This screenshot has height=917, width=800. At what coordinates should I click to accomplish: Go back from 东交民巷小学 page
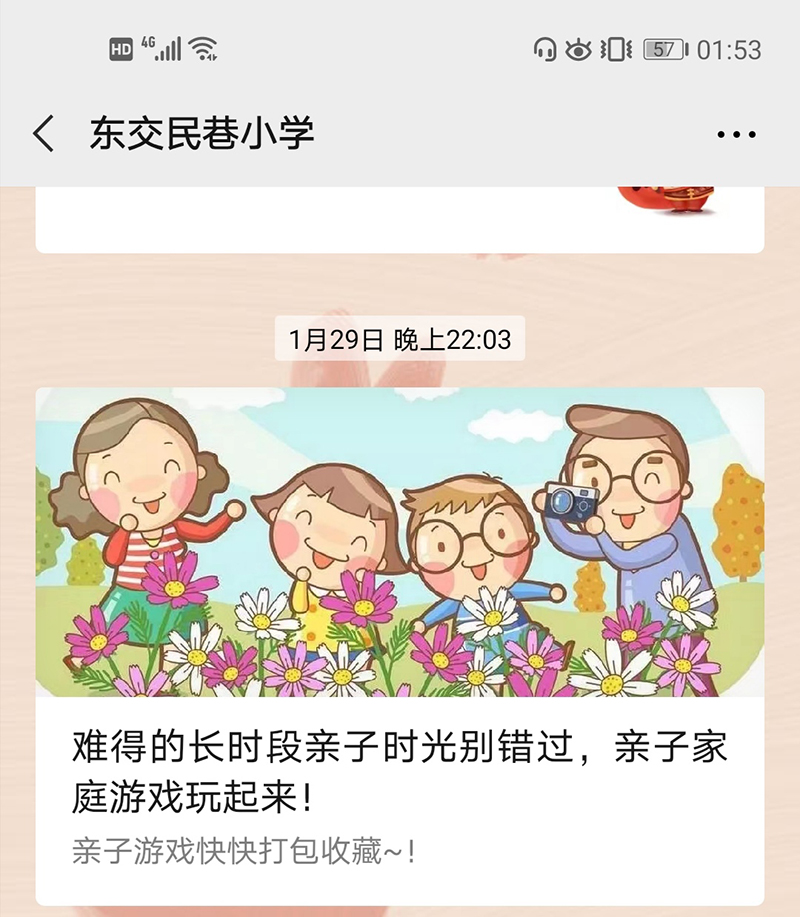(x=44, y=133)
